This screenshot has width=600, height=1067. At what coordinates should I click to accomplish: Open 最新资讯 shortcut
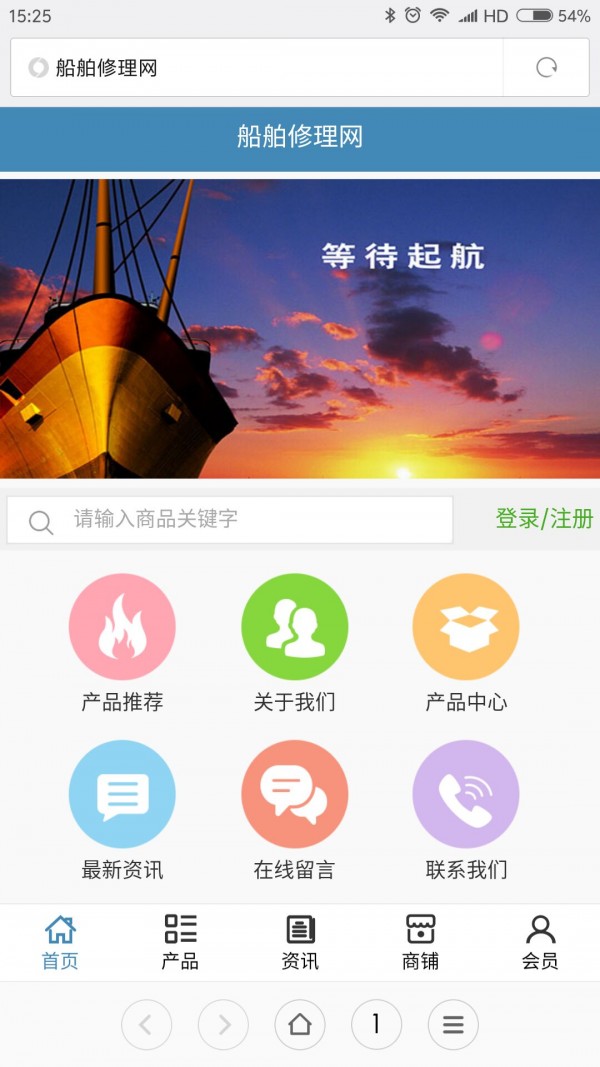pyautogui.click(x=122, y=810)
